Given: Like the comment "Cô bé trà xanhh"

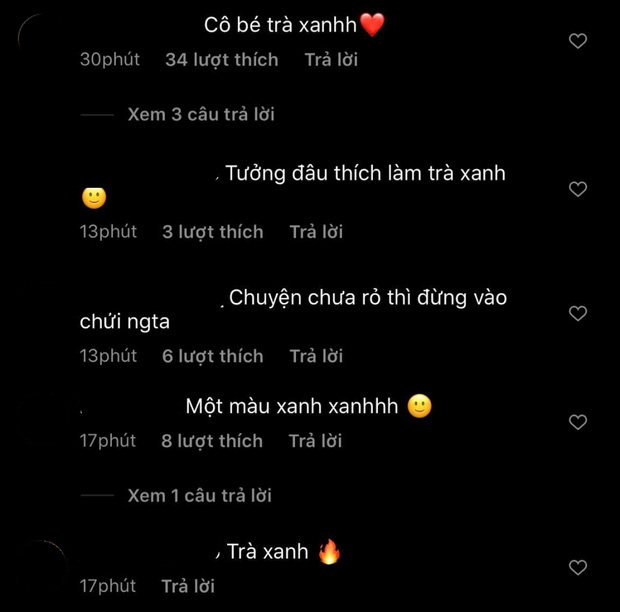Looking at the screenshot, I should [577, 41].
